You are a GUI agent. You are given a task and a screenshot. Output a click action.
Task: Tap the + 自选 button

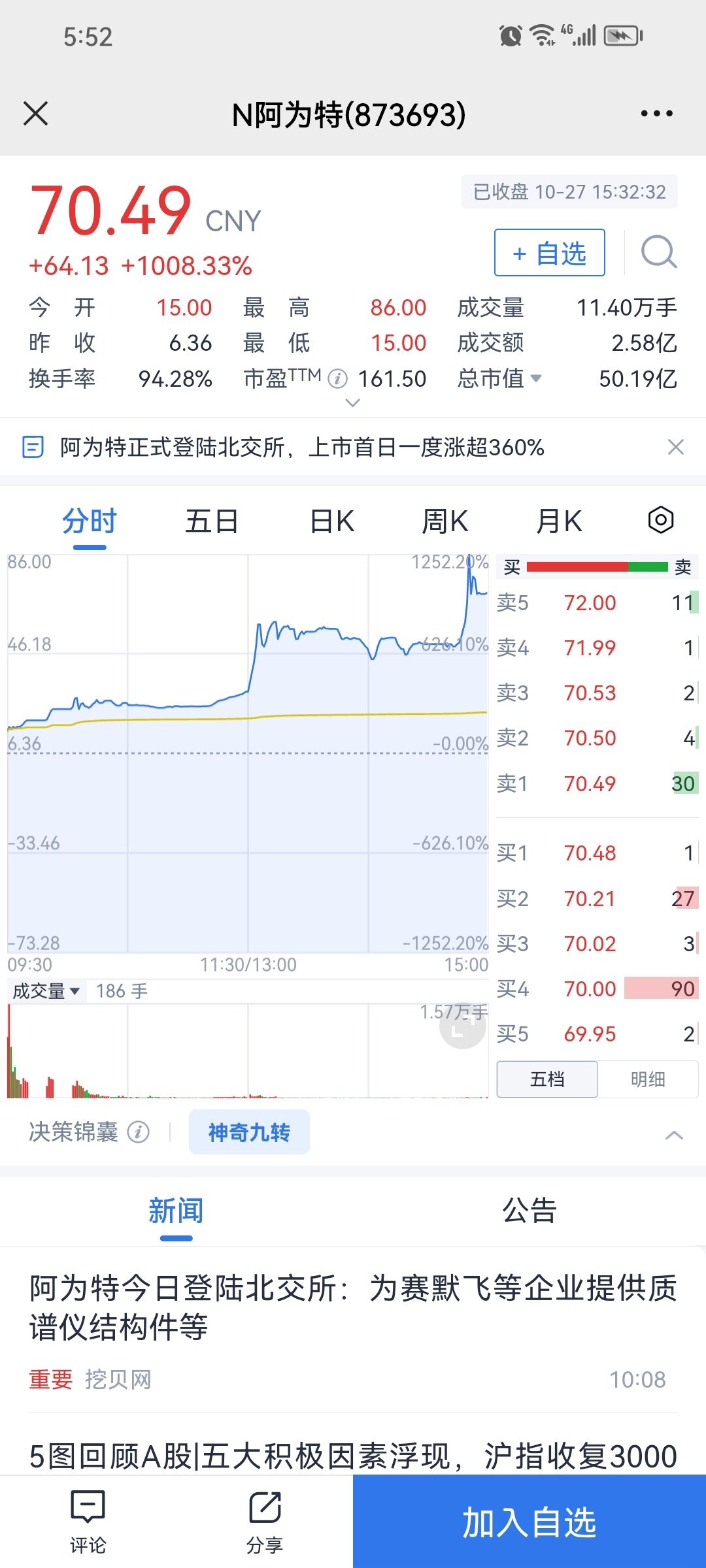point(549,253)
